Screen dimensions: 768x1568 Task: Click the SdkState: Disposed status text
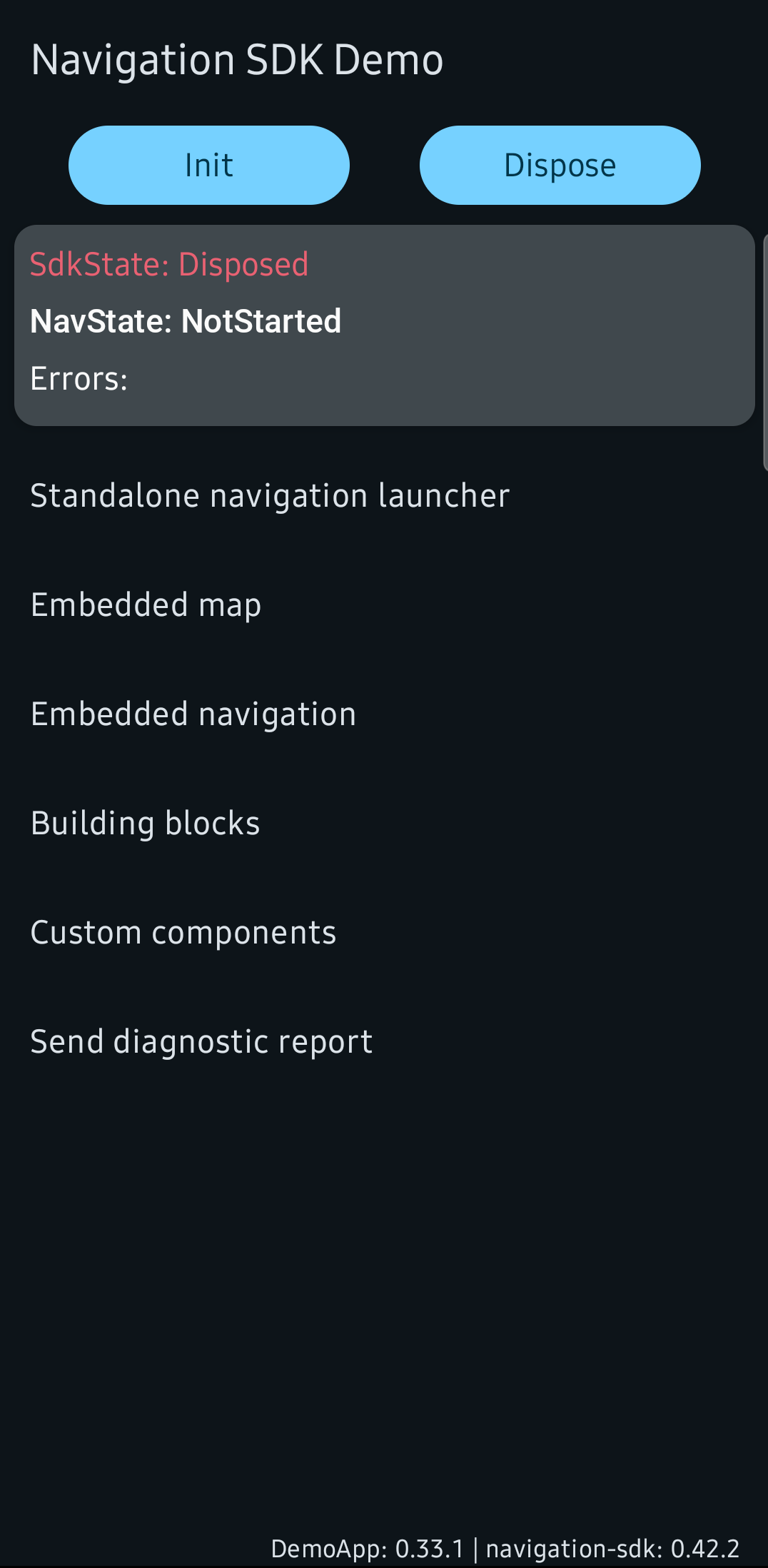tap(168, 264)
